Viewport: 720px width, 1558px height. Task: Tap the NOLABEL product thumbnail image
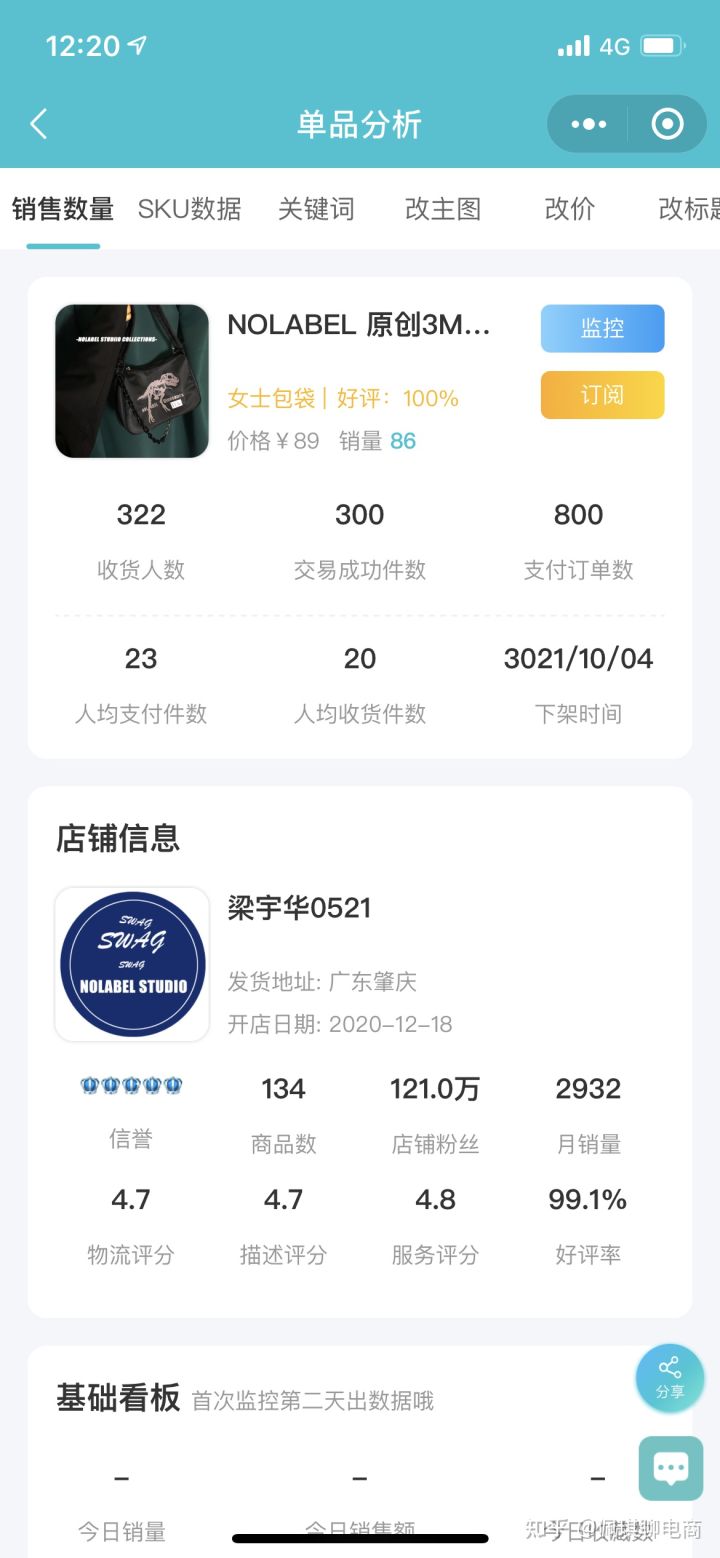click(131, 381)
